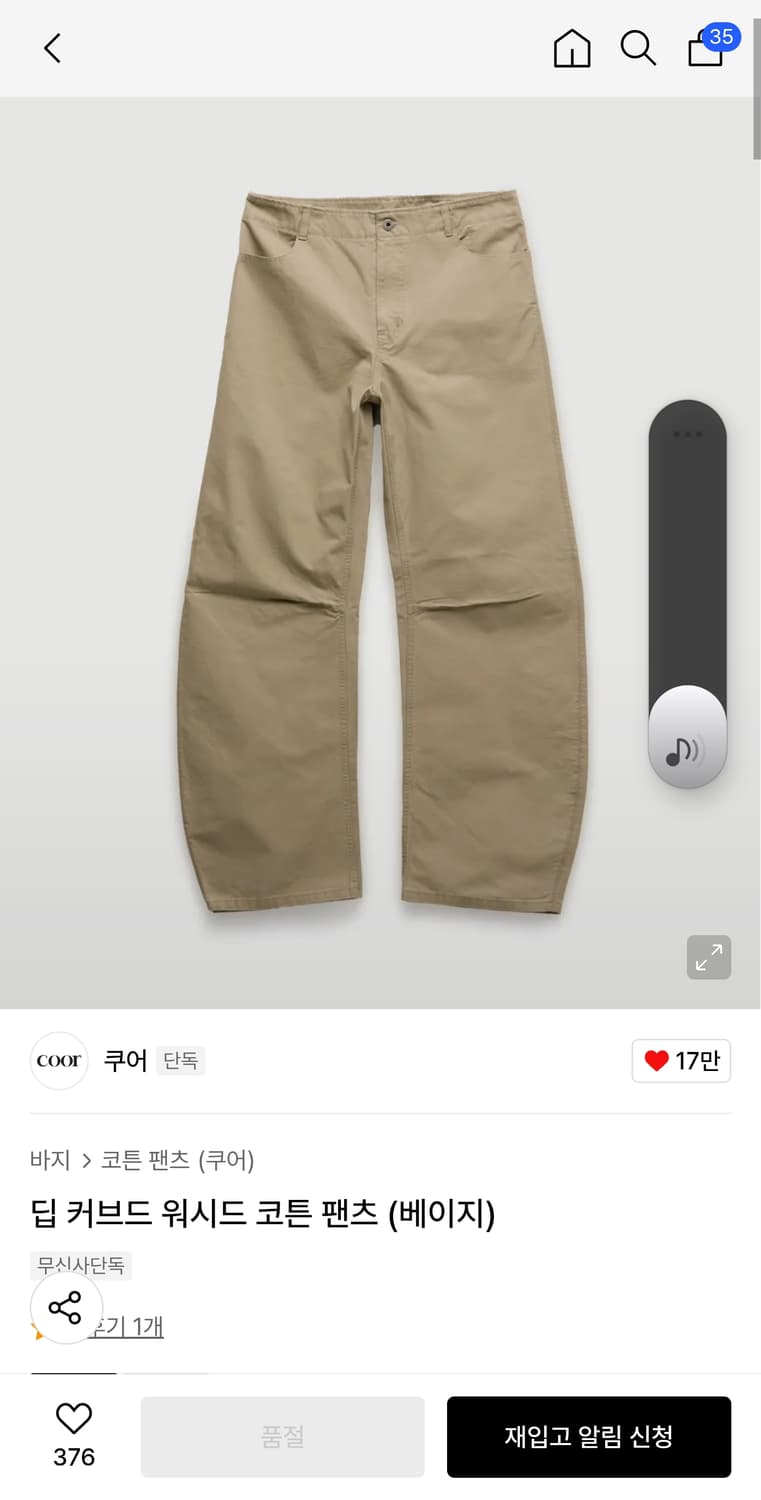Select the 쿠어 brand name

[x=124, y=1061]
